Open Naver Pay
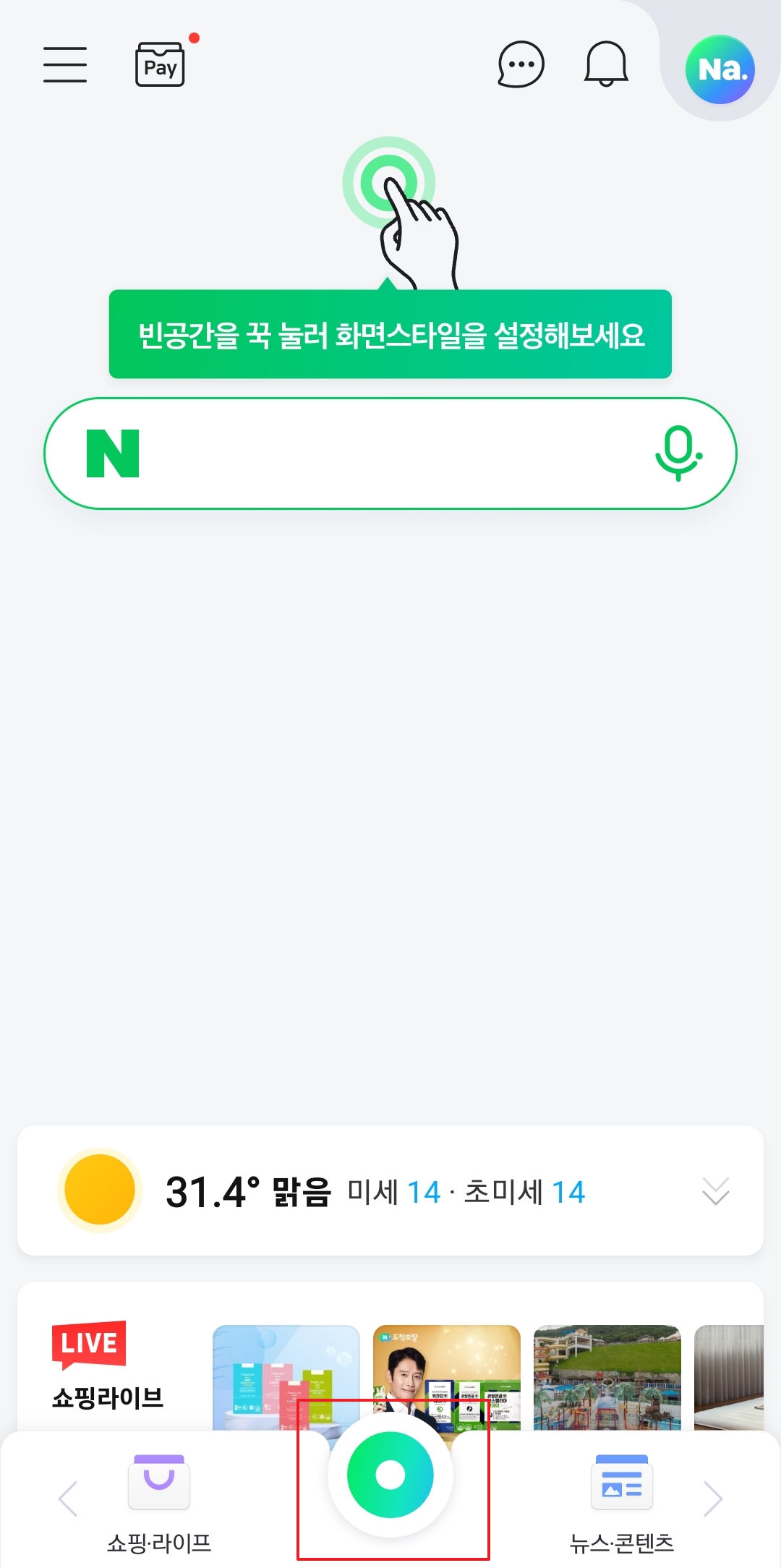Screen dimensions: 781x1568 coord(159,64)
